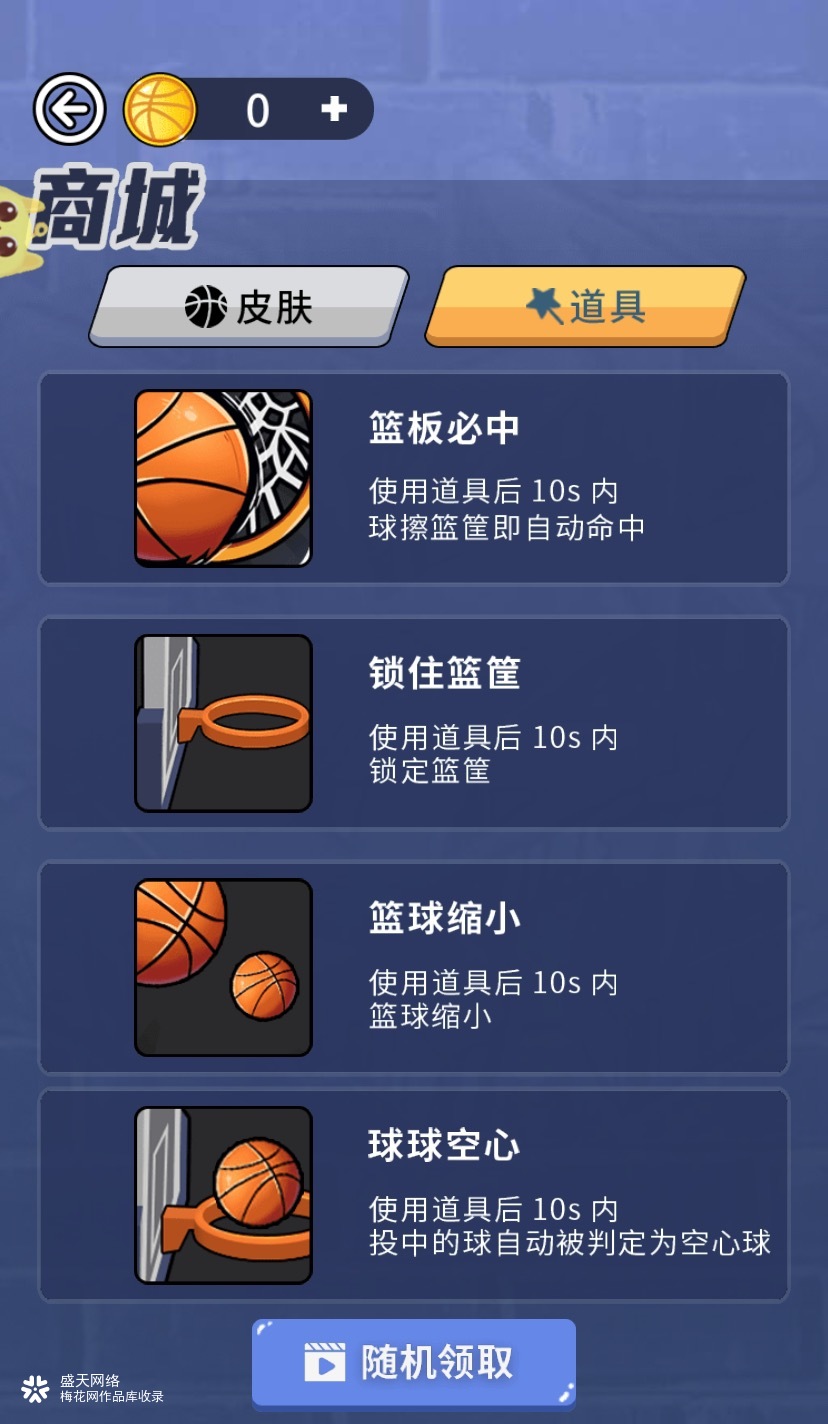Choose the 锁住篮筐 item
Screen dimensions: 828x1424
click(414, 723)
